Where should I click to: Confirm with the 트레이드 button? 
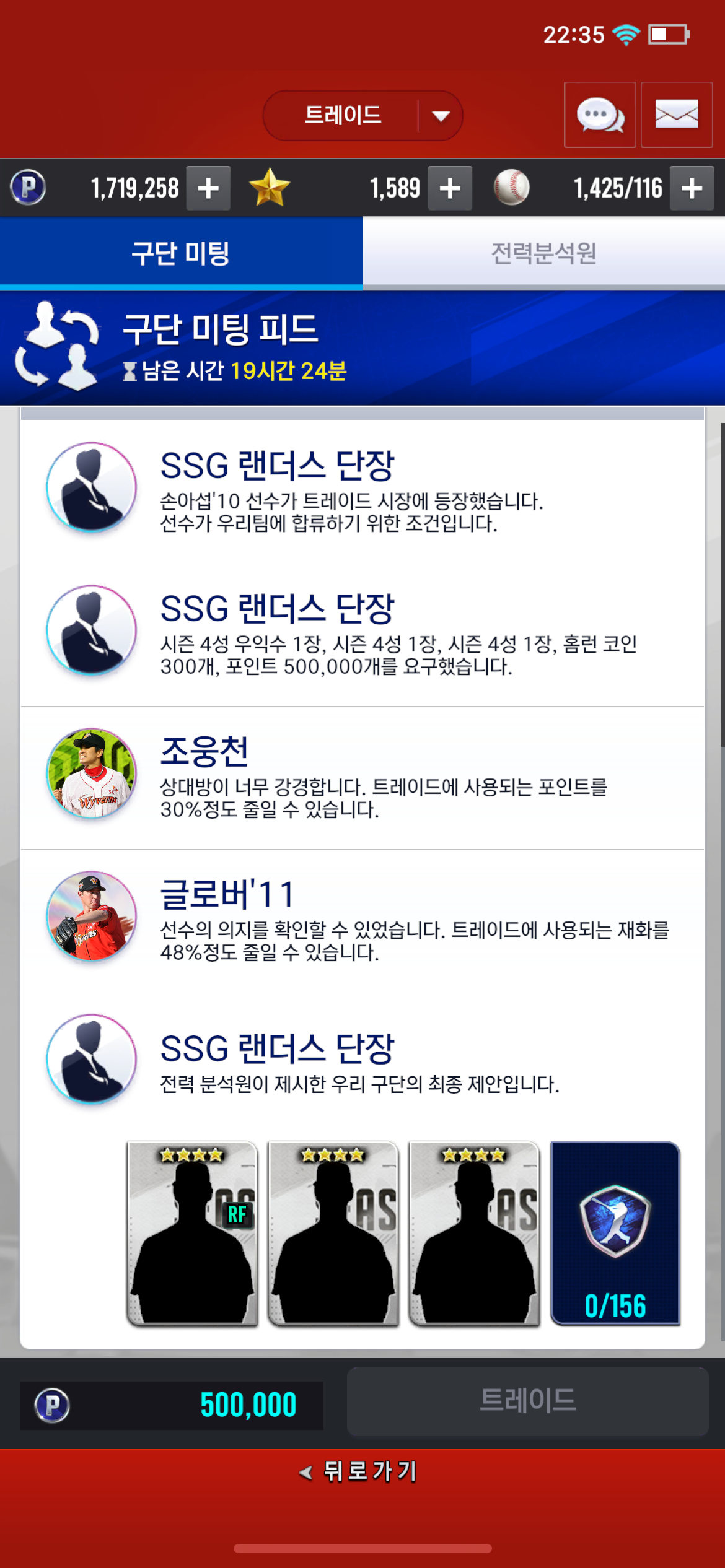point(527,1401)
